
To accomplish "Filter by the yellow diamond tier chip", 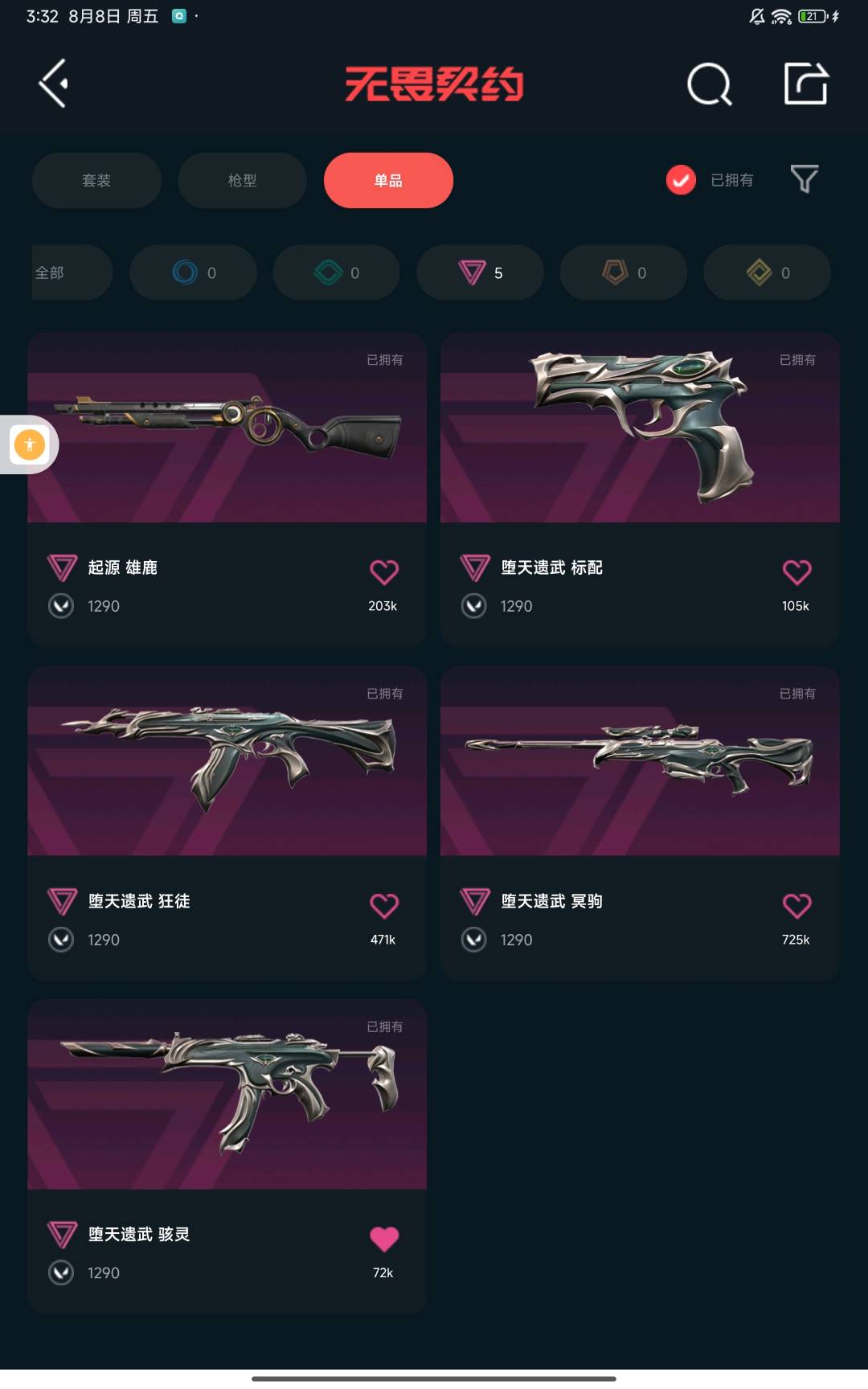I will (x=767, y=272).
